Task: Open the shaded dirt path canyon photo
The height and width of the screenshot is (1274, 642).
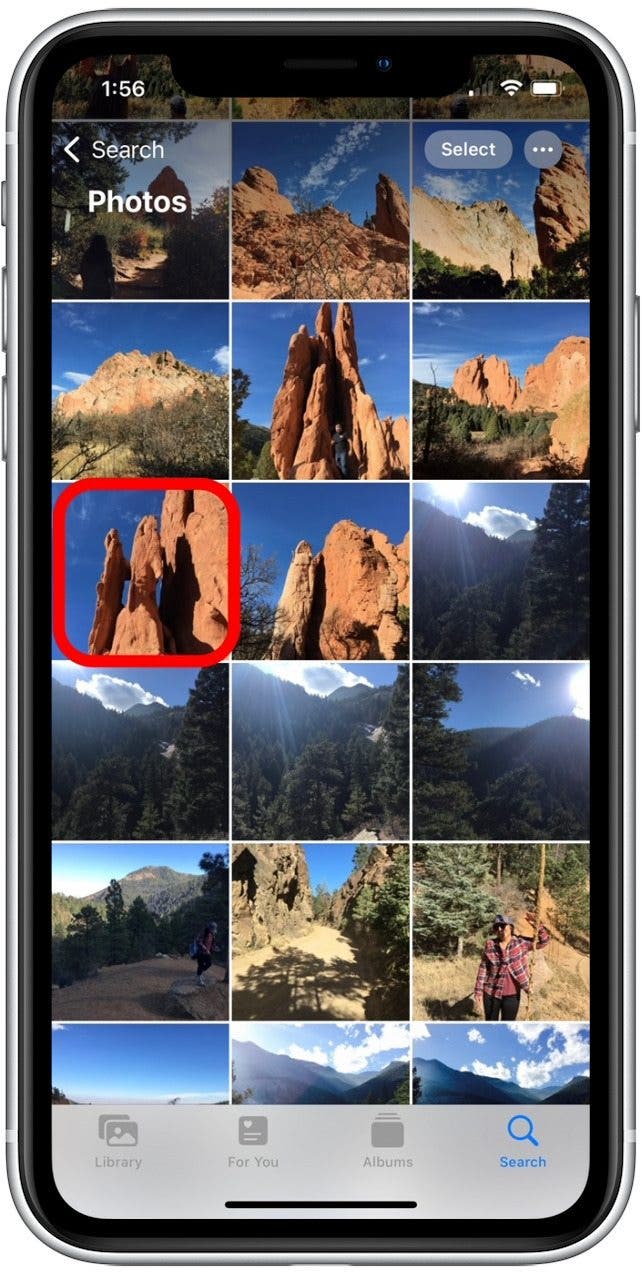Action: pyautogui.click(x=320, y=931)
